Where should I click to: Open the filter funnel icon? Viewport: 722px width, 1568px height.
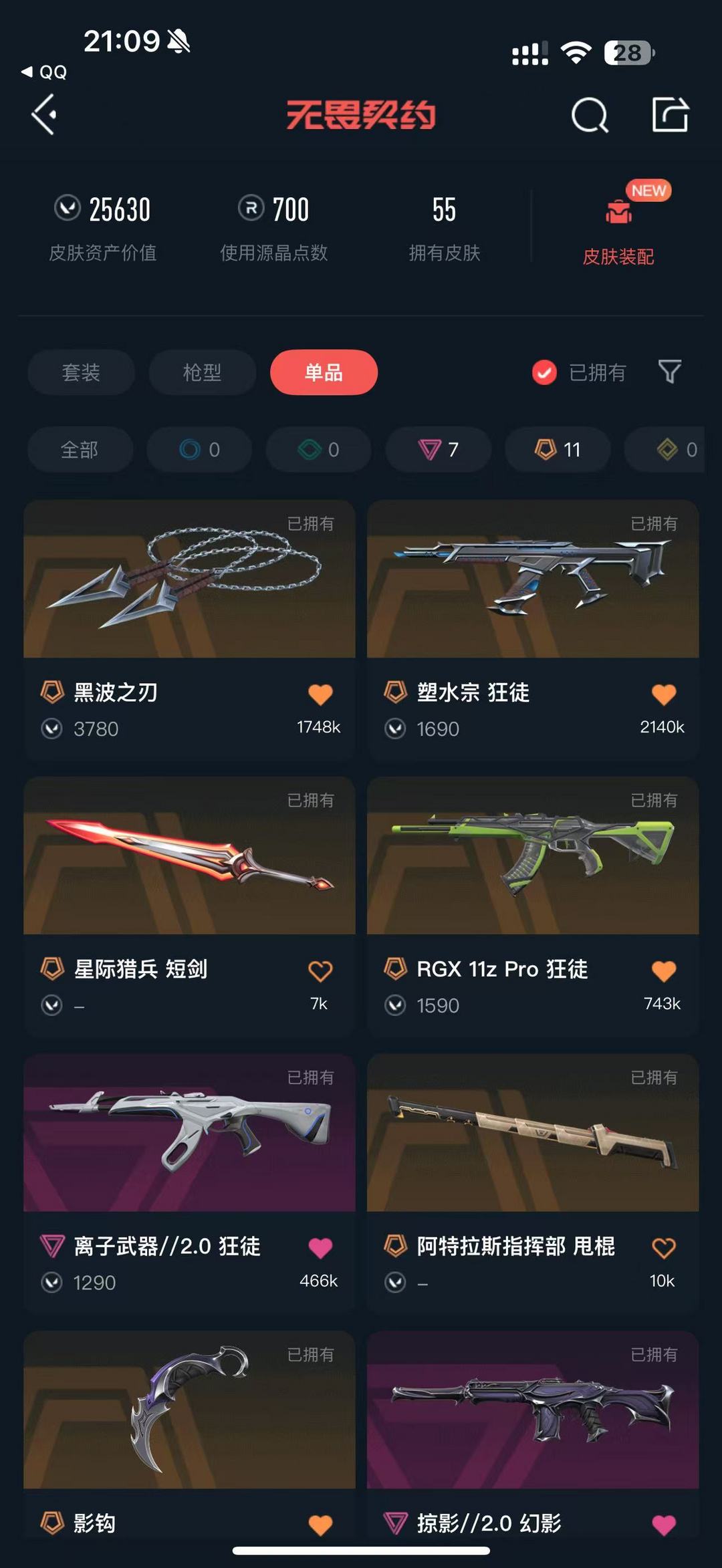[669, 372]
